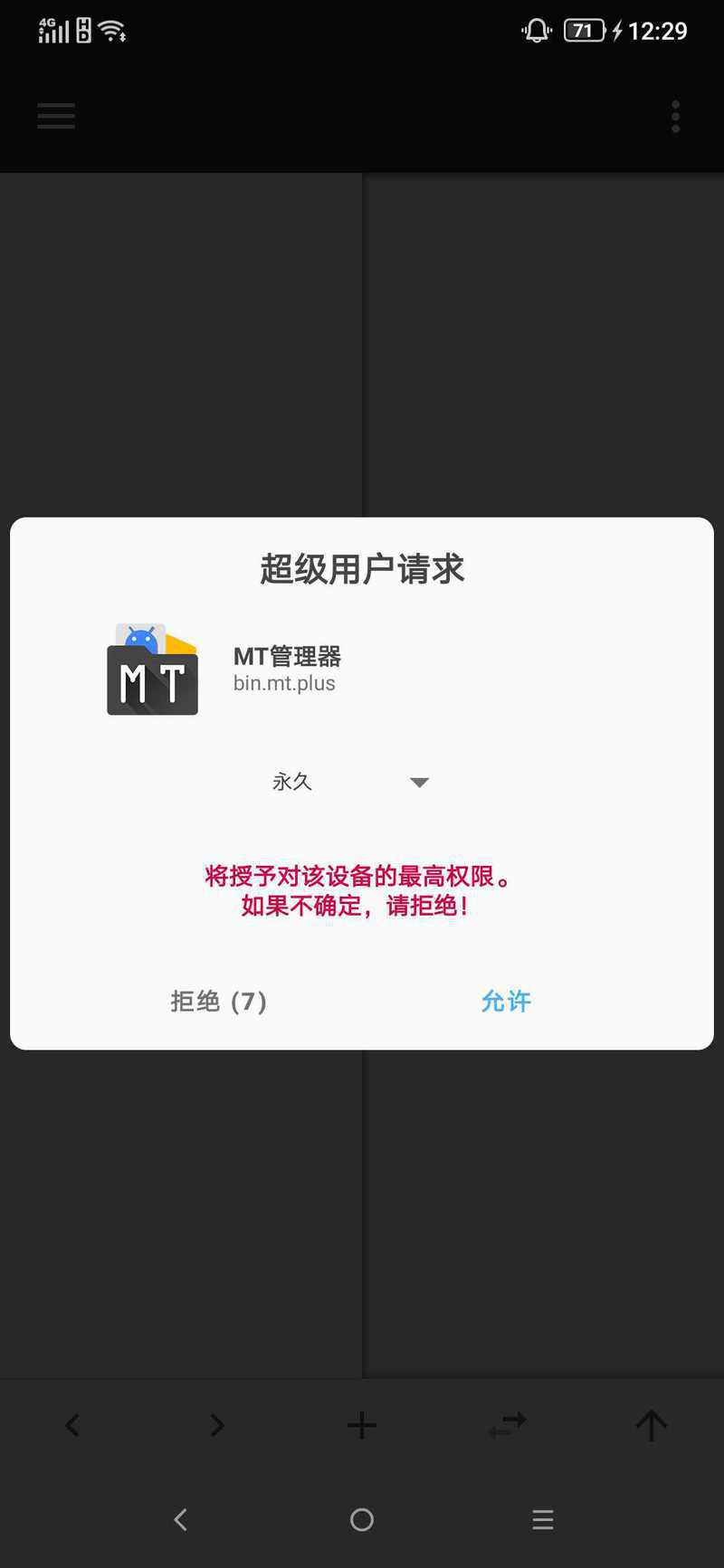
Task: Expand the 永久 duration dropdown
Action: point(351,782)
